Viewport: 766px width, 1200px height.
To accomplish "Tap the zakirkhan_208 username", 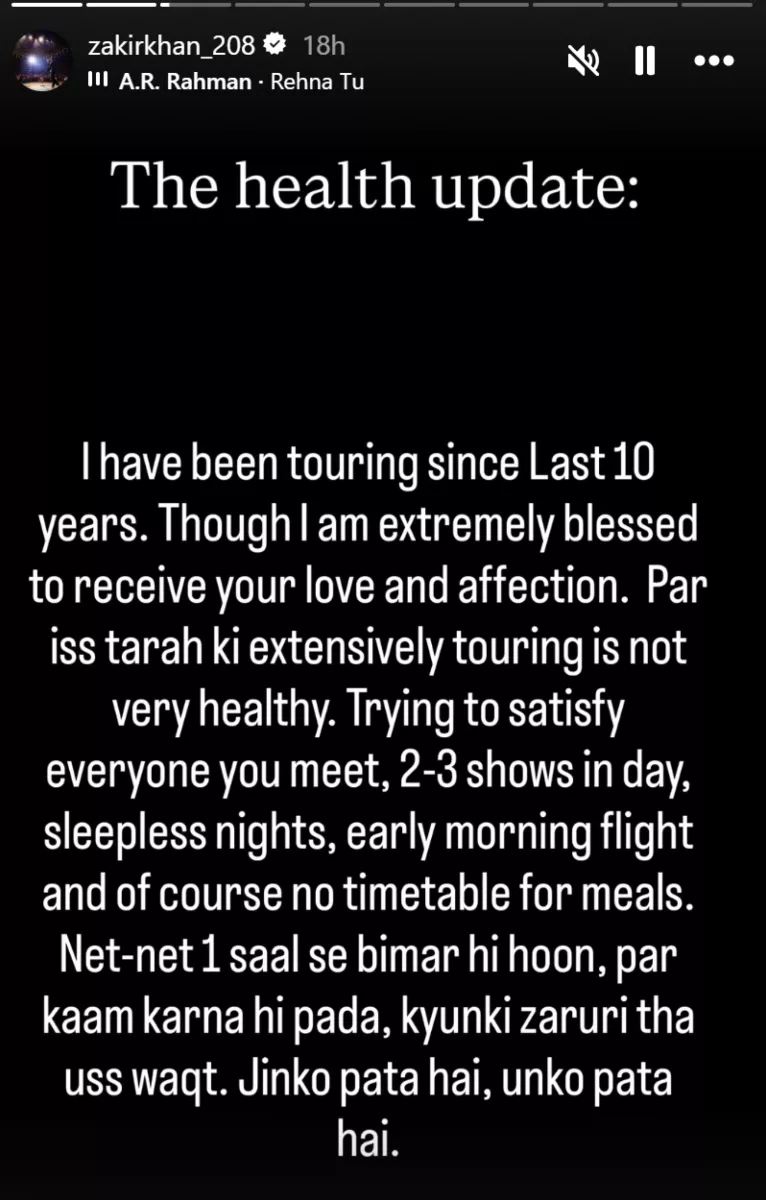I will pos(173,45).
